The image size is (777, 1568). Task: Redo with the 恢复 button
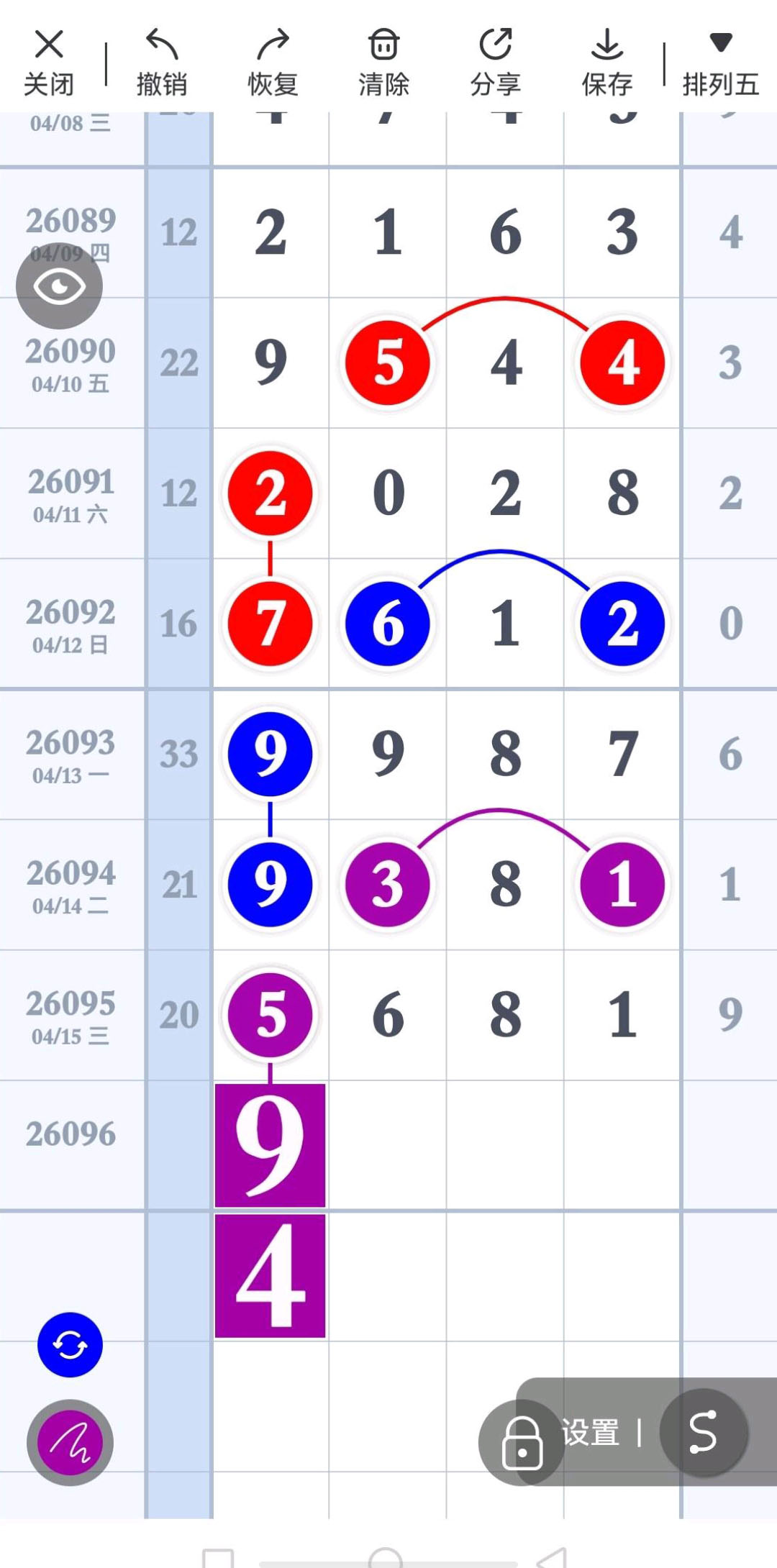(273, 63)
